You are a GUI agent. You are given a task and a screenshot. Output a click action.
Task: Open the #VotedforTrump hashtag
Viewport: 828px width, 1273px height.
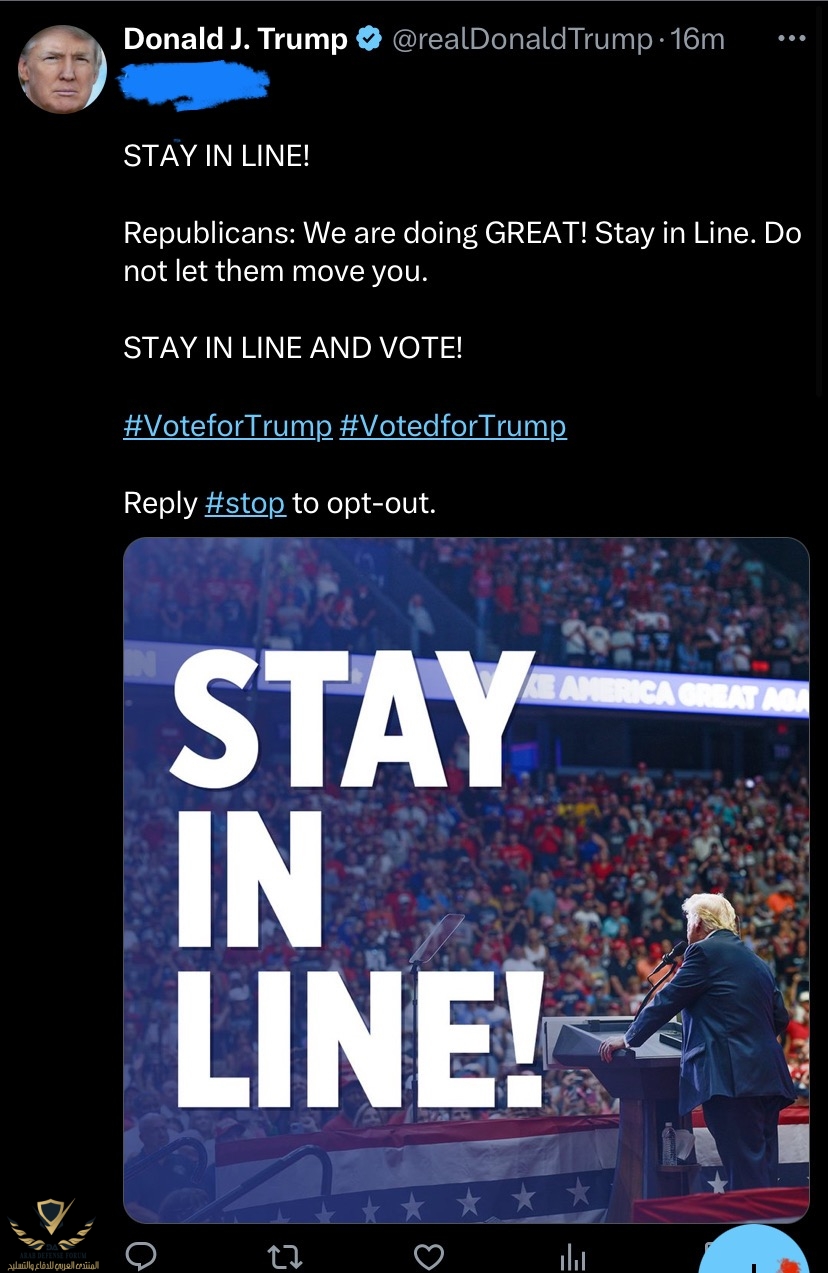coord(453,426)
